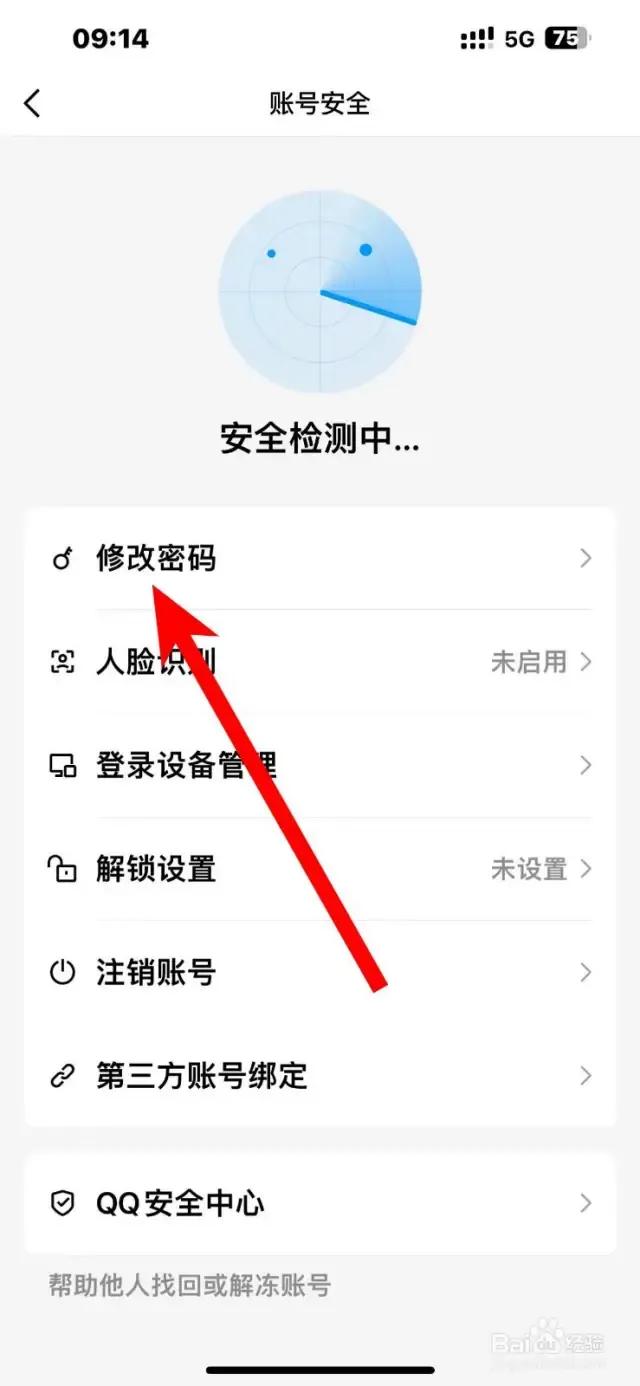The image size is (640, 1386).
Task: Open 修改密码 settings row
Action: [x=320, y=558]
